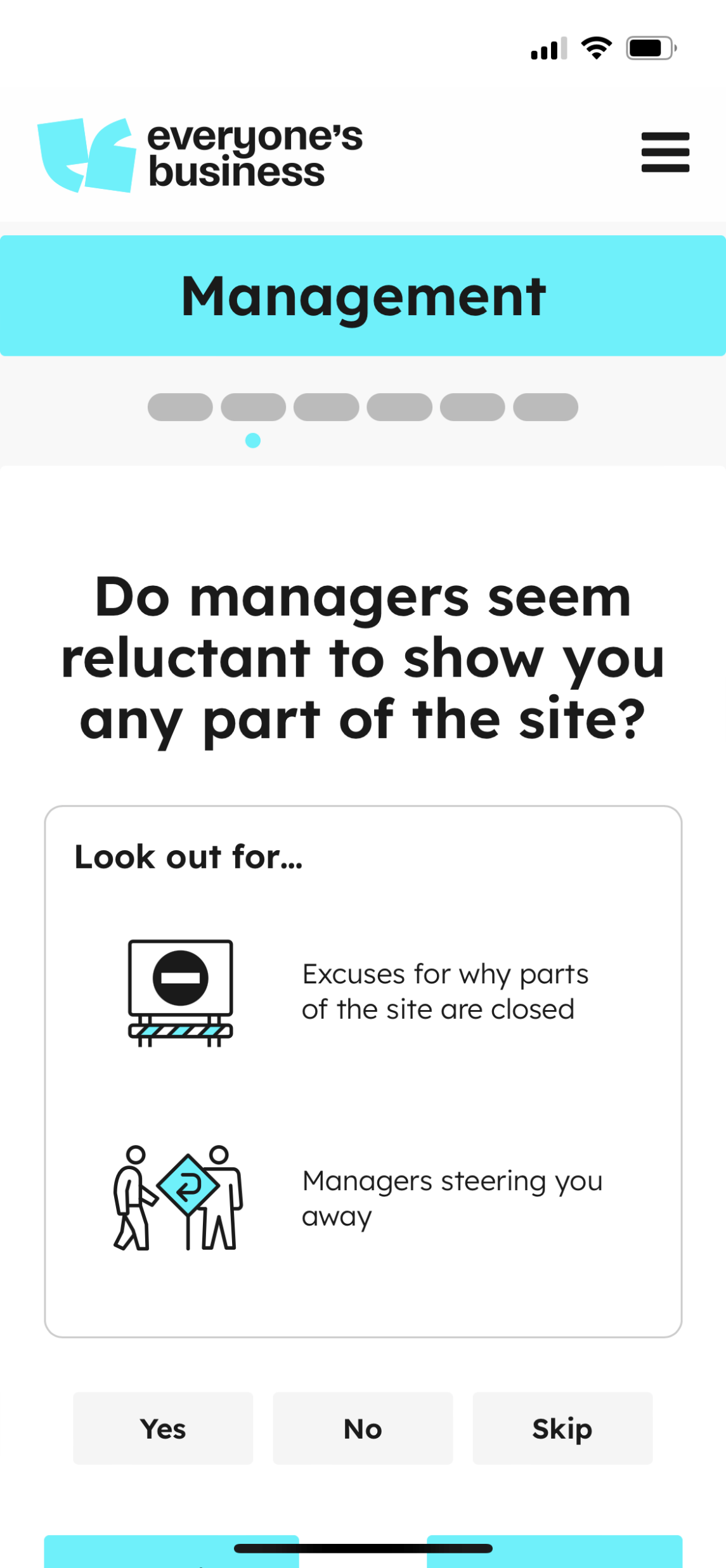Tap the everyone's business logo
726x1568 pixels.
tap(200, 155)
